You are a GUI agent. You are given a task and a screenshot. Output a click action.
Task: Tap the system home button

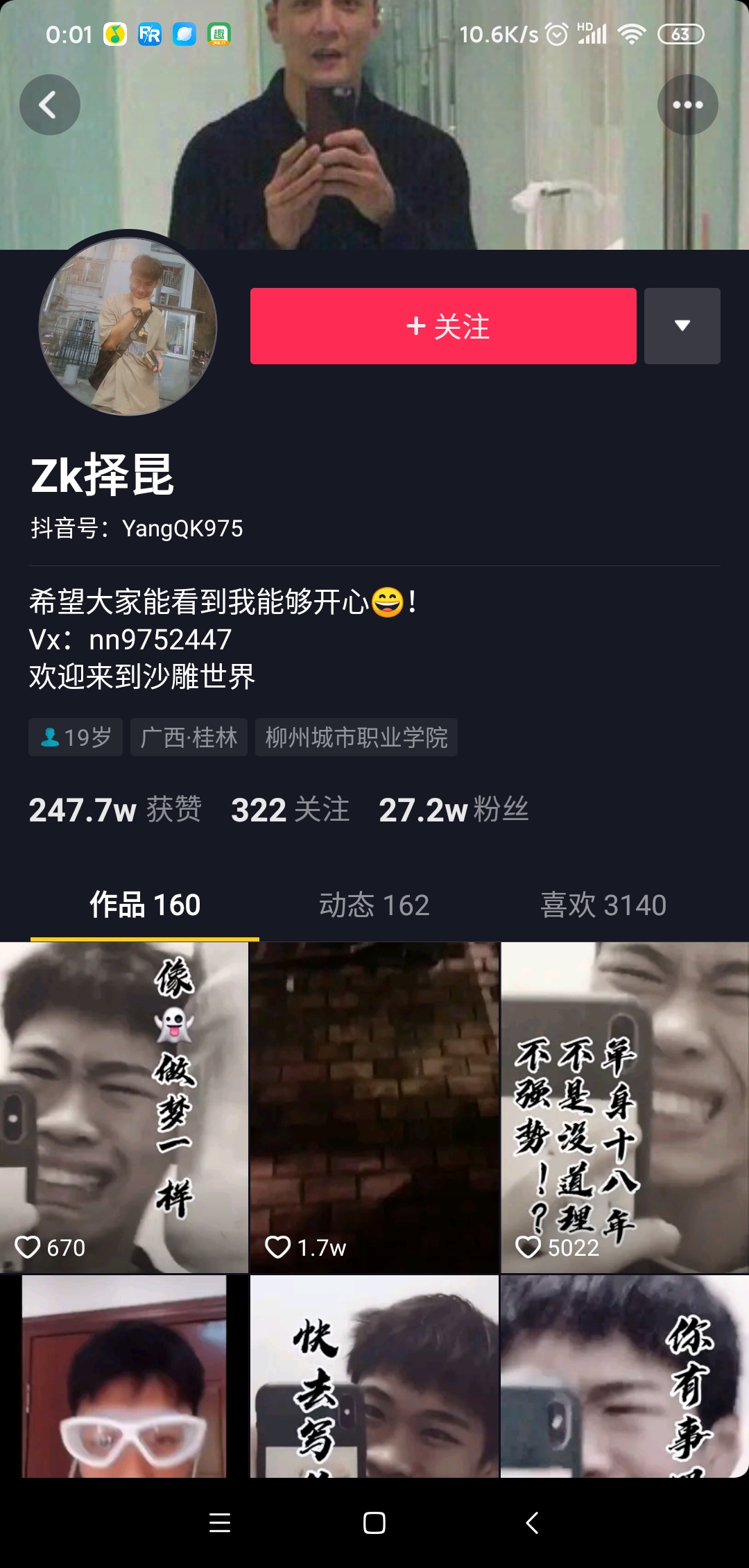[374, 1523]
